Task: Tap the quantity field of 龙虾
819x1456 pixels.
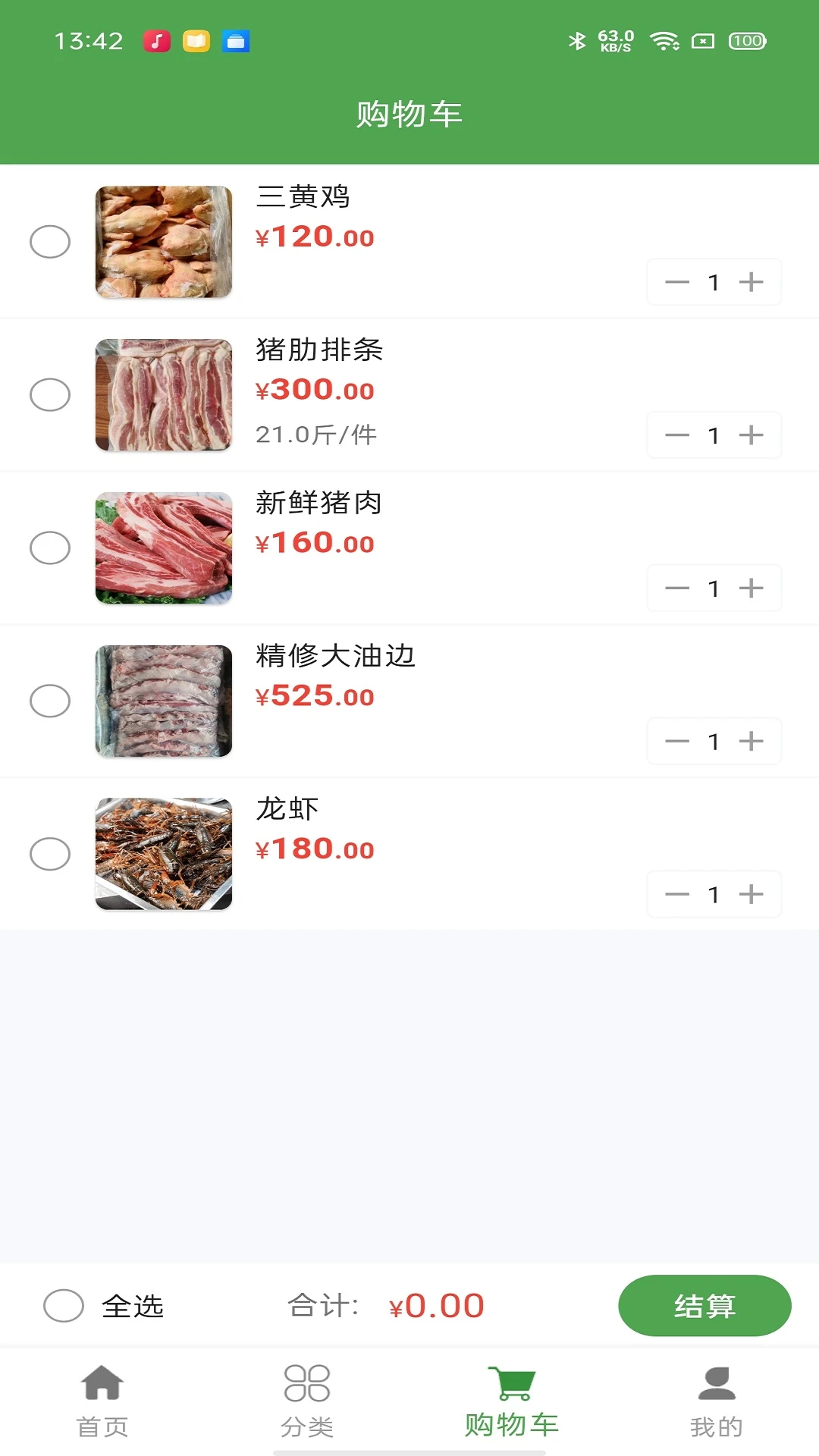Action: pyautogui.click(x=714, y=894)
